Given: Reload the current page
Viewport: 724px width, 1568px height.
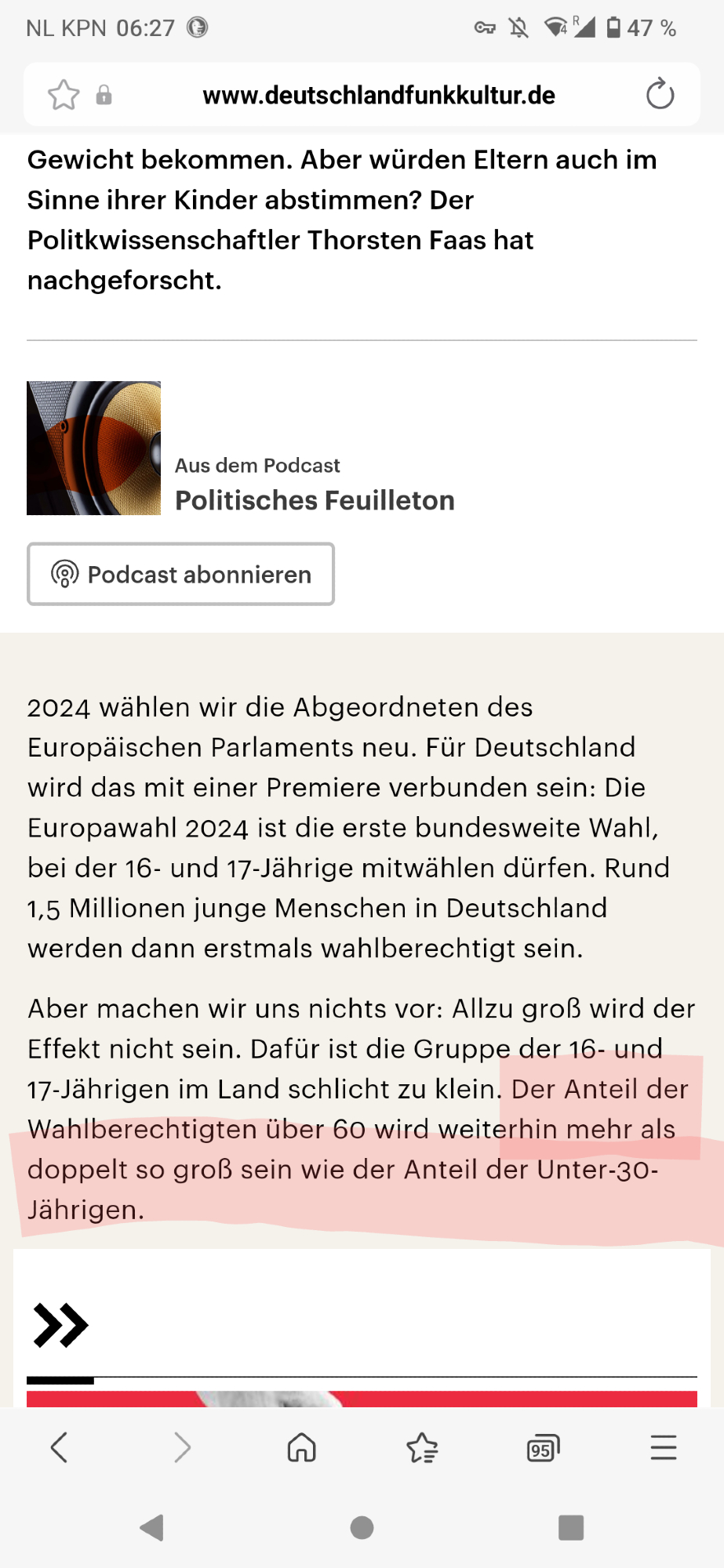Looking at the screenshot, I should (x=660, y=95).
